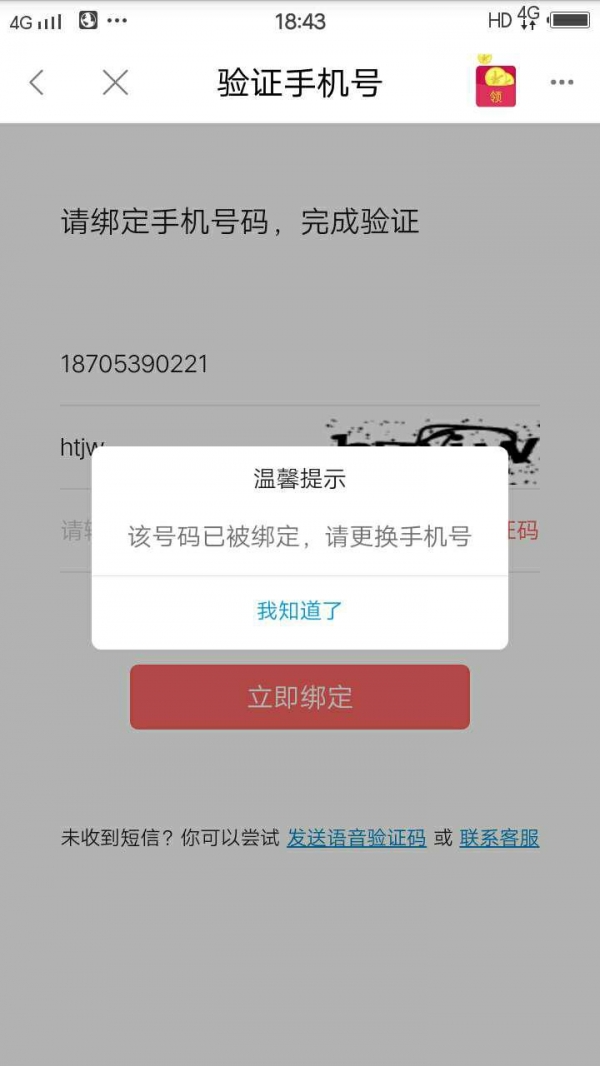Screen dimensions: 600x1066
Task: Open the 发送语音验证码 link
Action: [356, 838]
